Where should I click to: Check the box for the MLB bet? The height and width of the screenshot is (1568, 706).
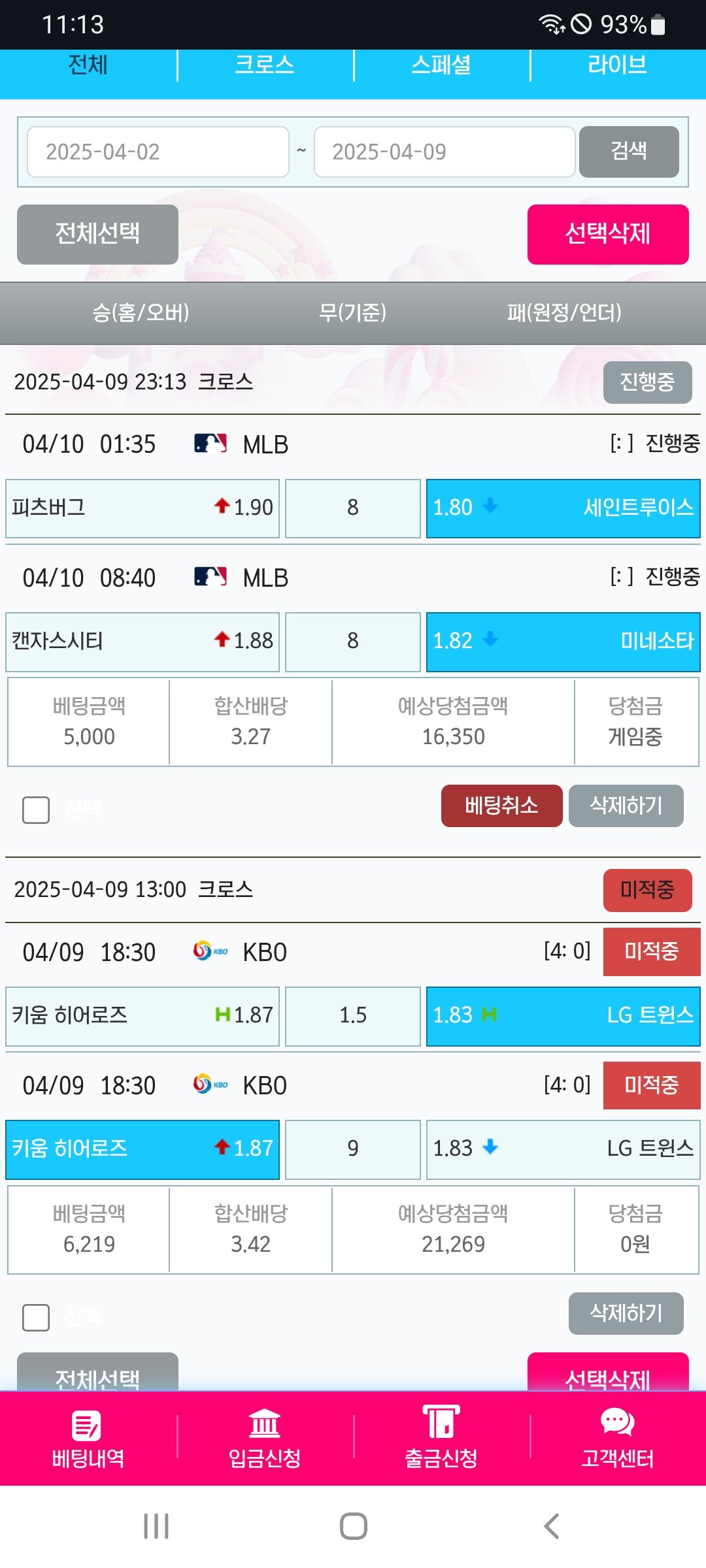click(x=36, y=810)
